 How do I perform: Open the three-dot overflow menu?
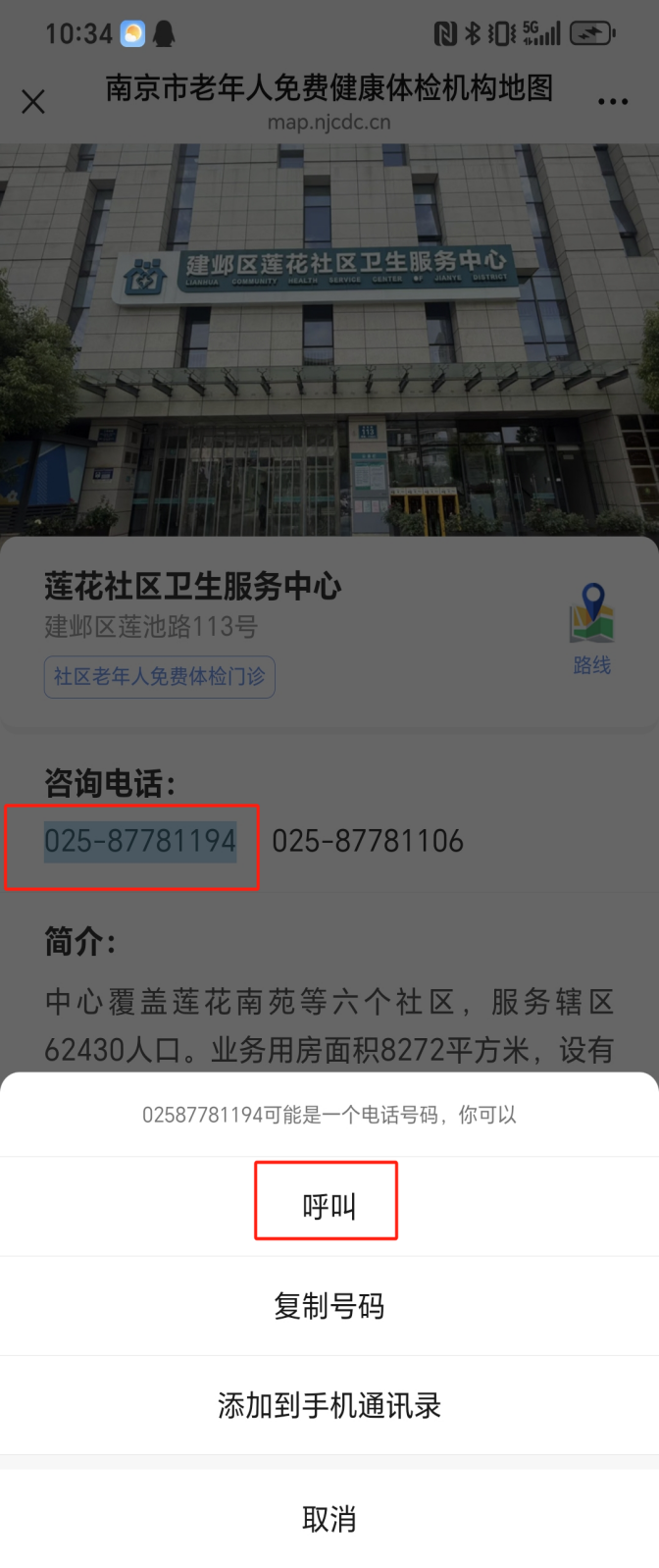pos(612,101)
